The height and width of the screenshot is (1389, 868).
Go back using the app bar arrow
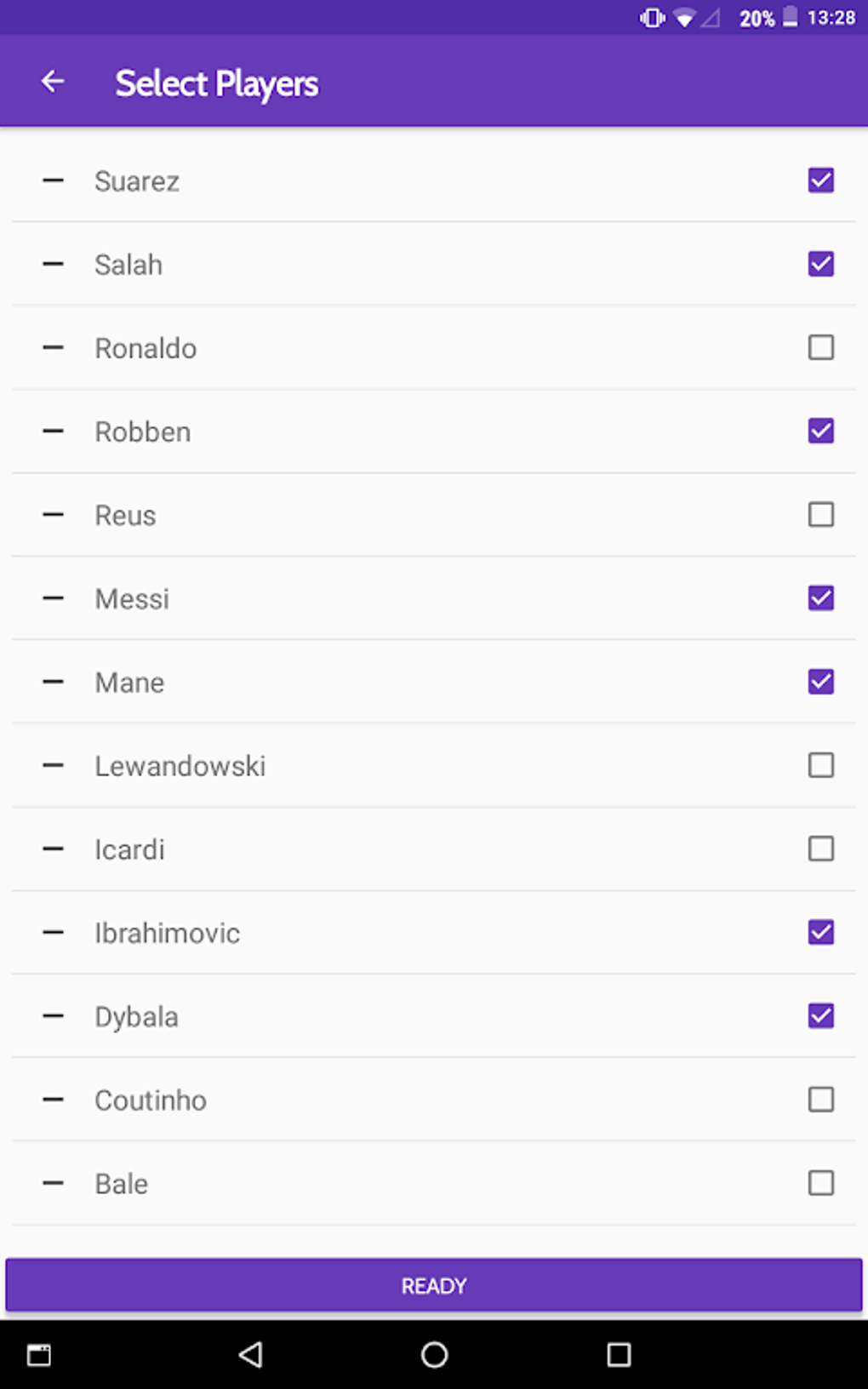[x=53, y=82]
